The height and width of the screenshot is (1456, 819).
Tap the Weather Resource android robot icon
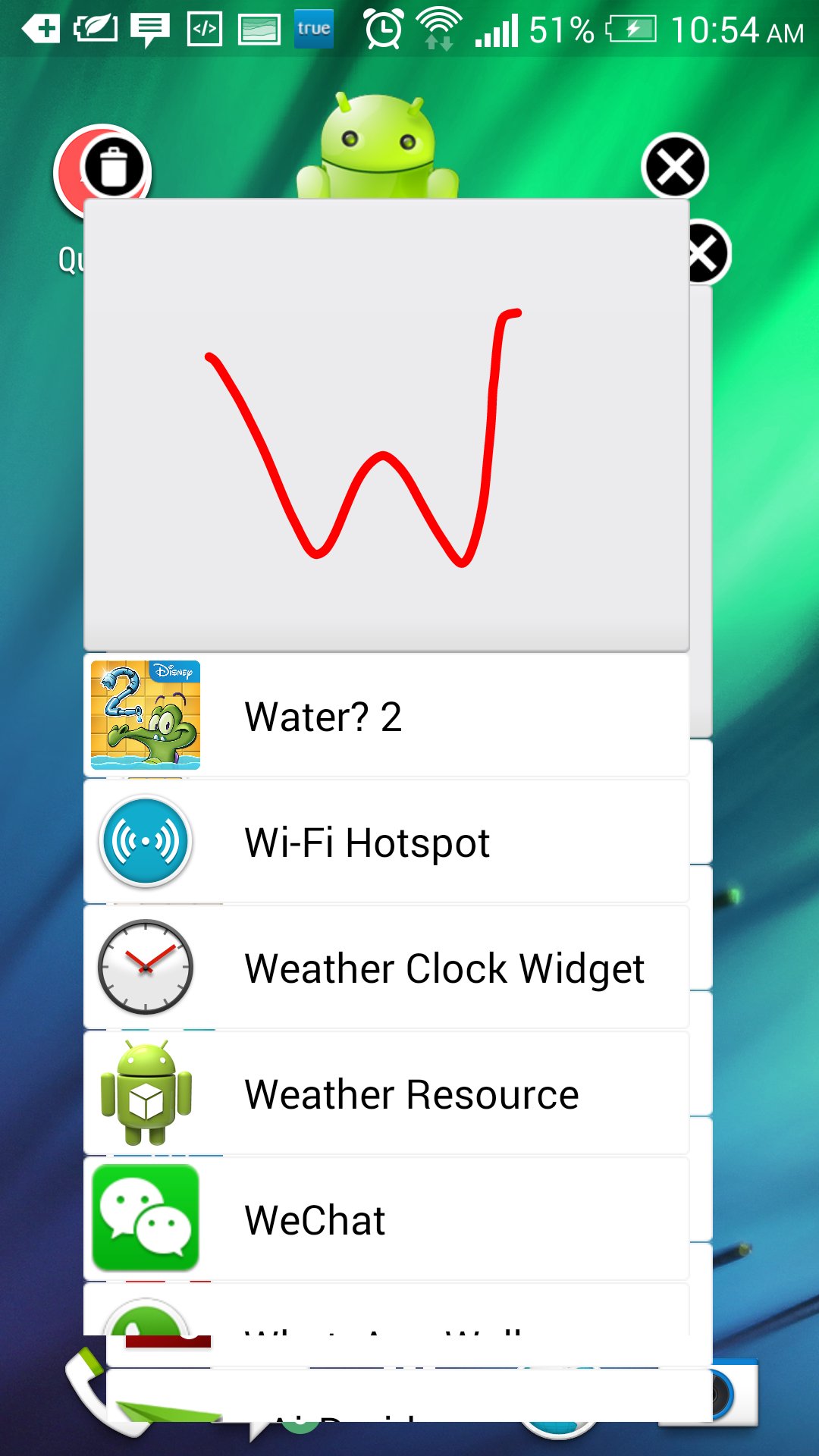pyautogui.click(x=146, y=1092)
